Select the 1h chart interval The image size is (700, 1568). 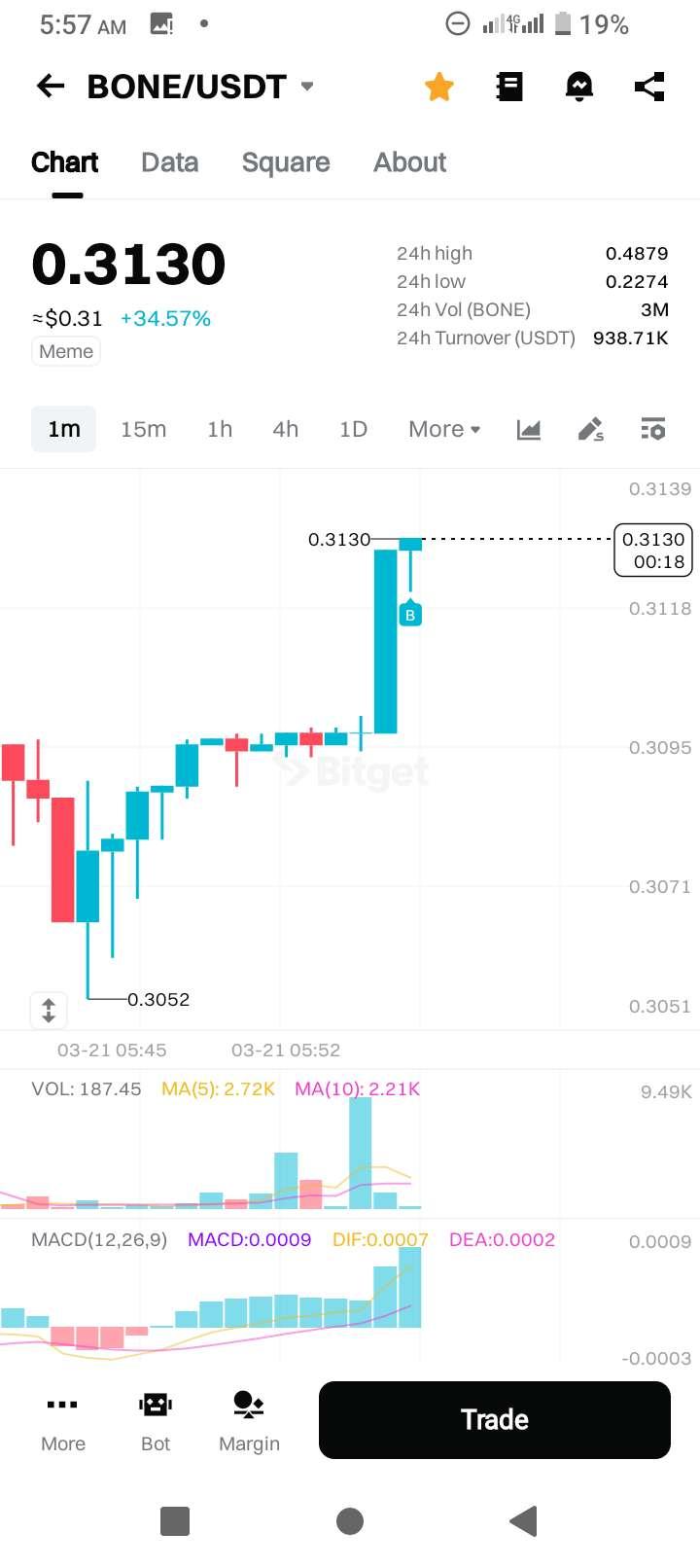point(220,429)
